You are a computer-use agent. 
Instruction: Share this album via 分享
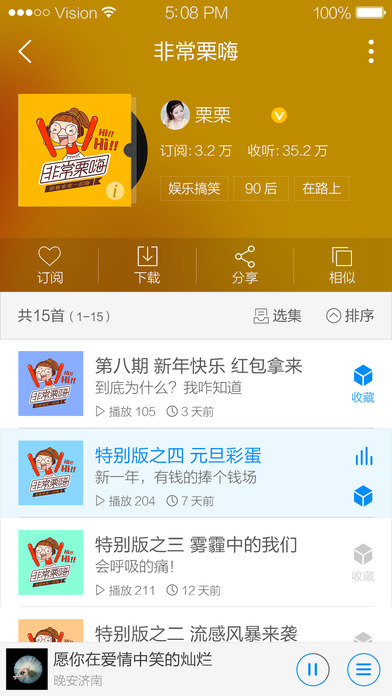pos(245,265)
